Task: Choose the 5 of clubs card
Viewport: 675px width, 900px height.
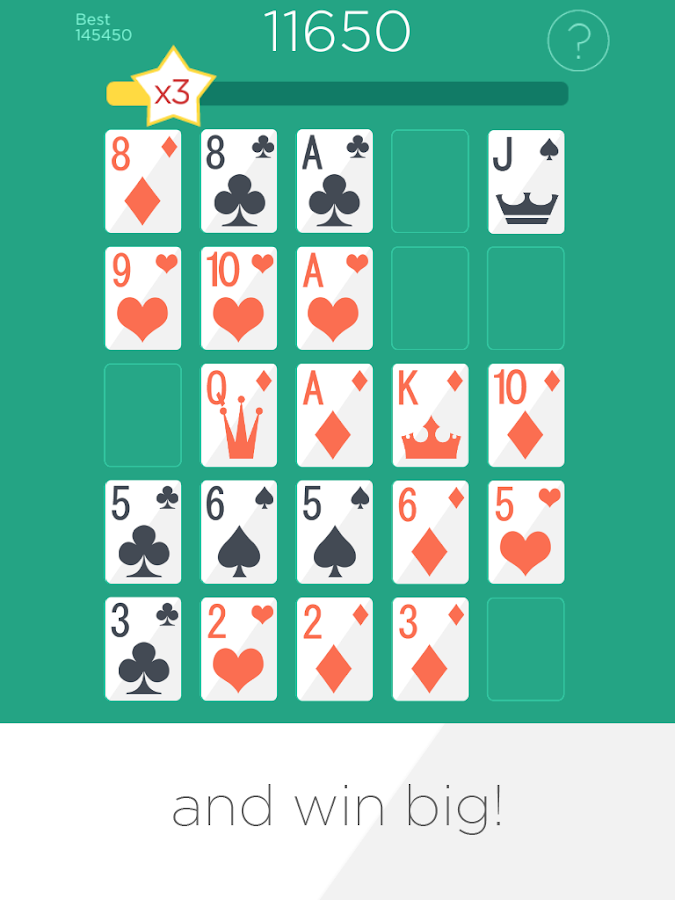Action: pos(143,532)
